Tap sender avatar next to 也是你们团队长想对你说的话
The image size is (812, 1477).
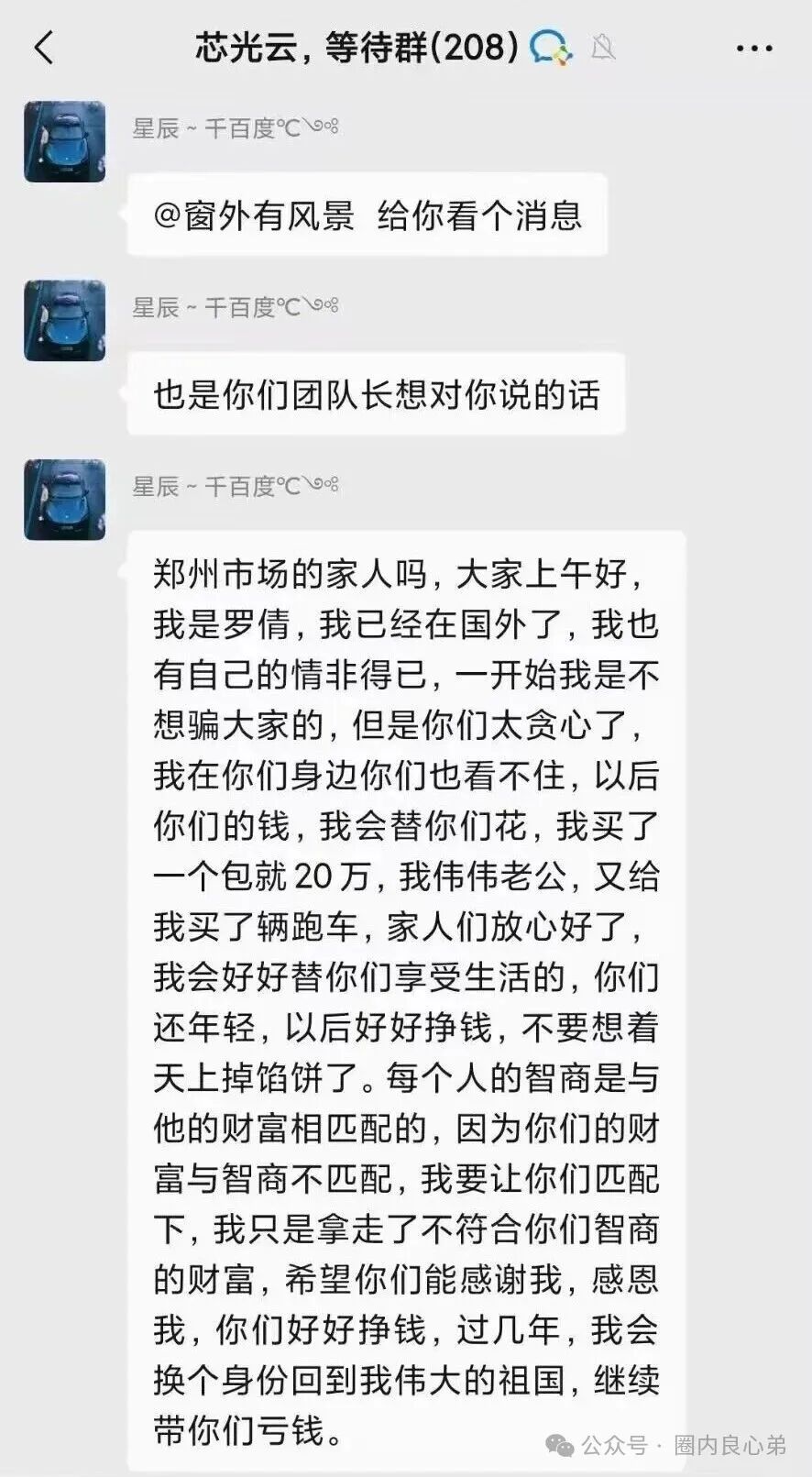[x=65, y=321]
